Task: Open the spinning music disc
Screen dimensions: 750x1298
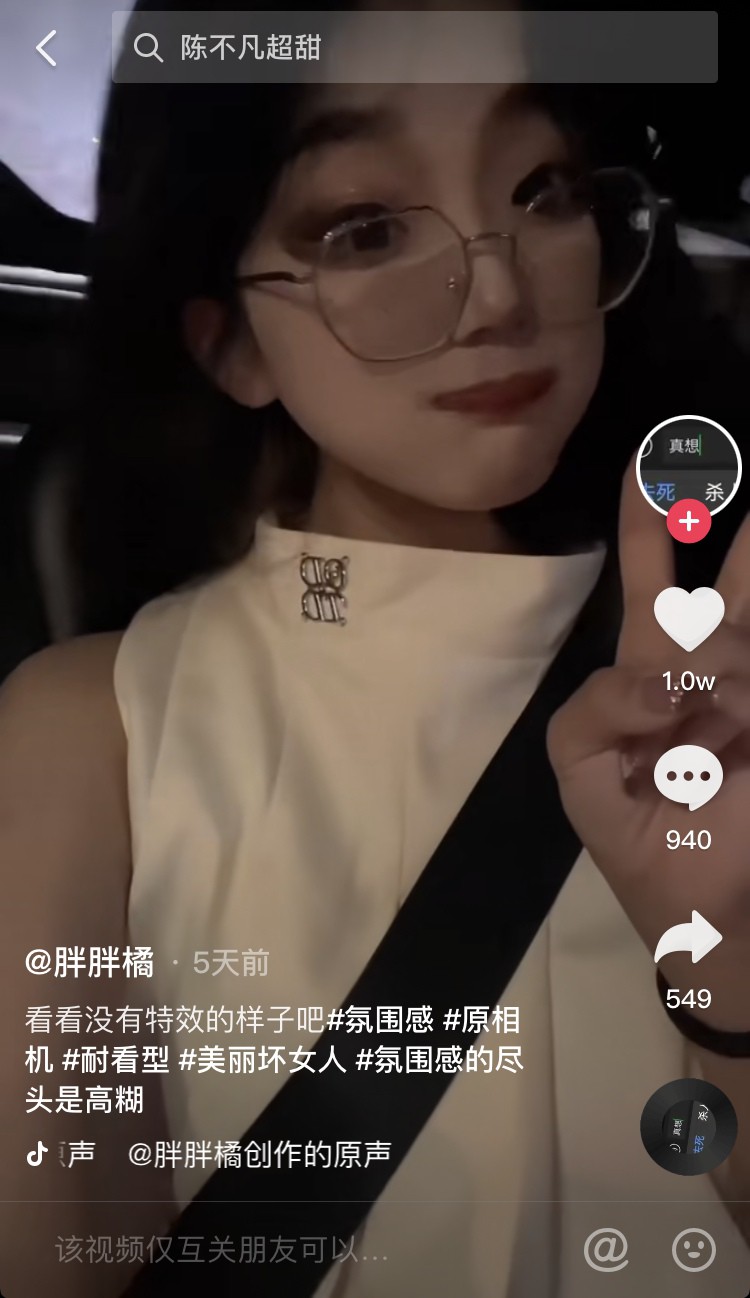Action: (688, 1126)
